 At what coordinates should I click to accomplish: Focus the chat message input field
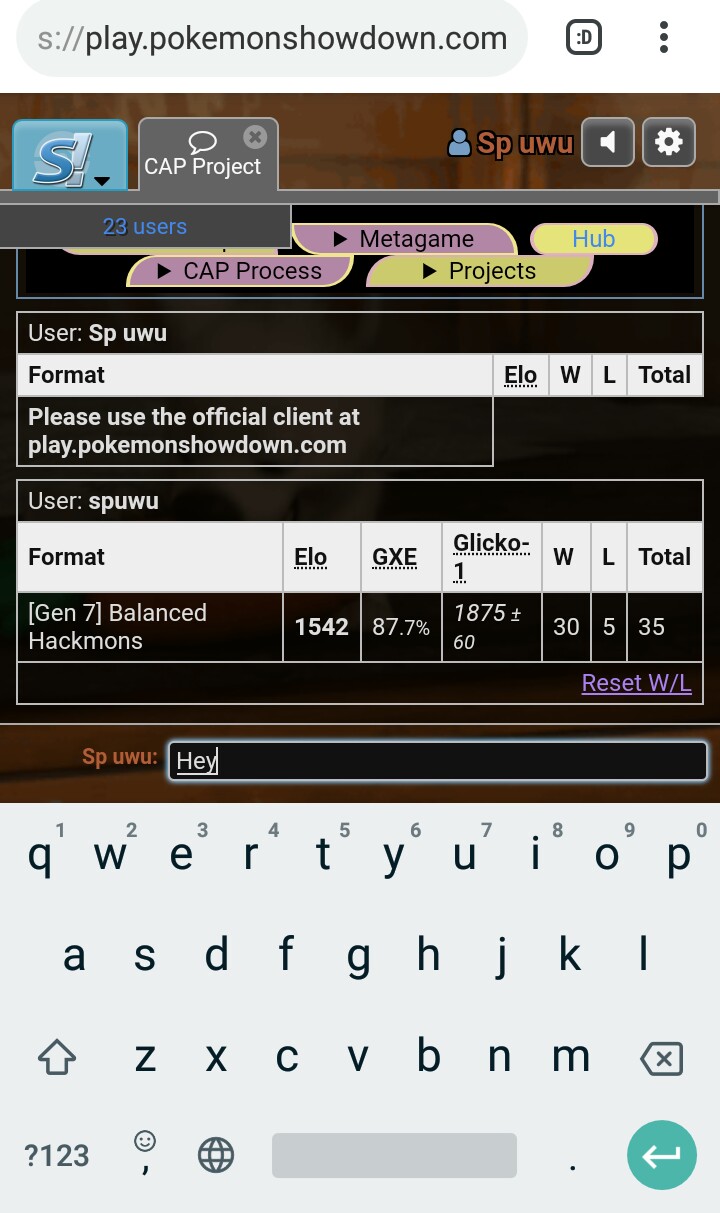(437, 761)
